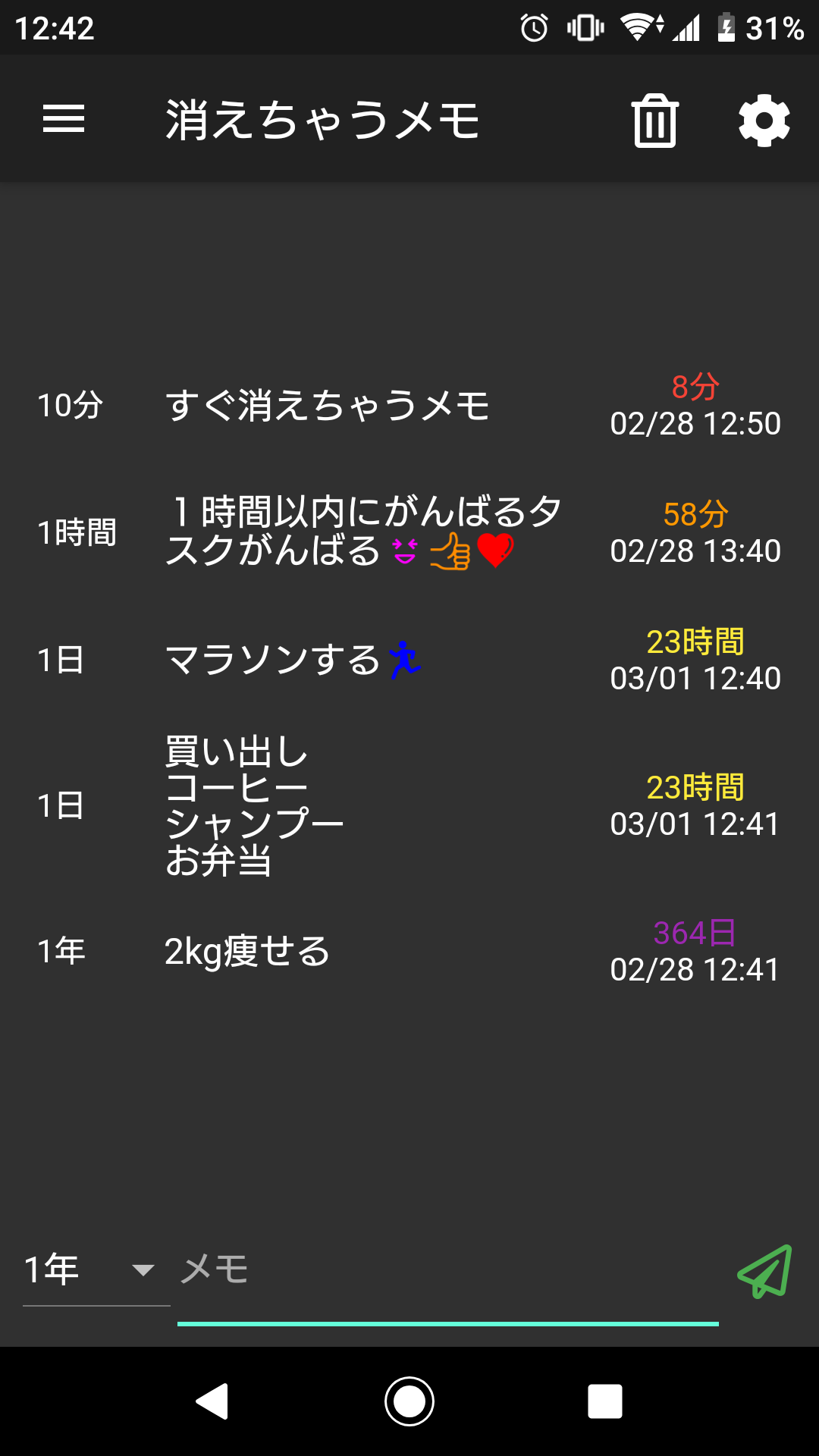Open the hamburger drawer menu
The height and width of the screenshot is (1456, 819).
click(64, 119)
